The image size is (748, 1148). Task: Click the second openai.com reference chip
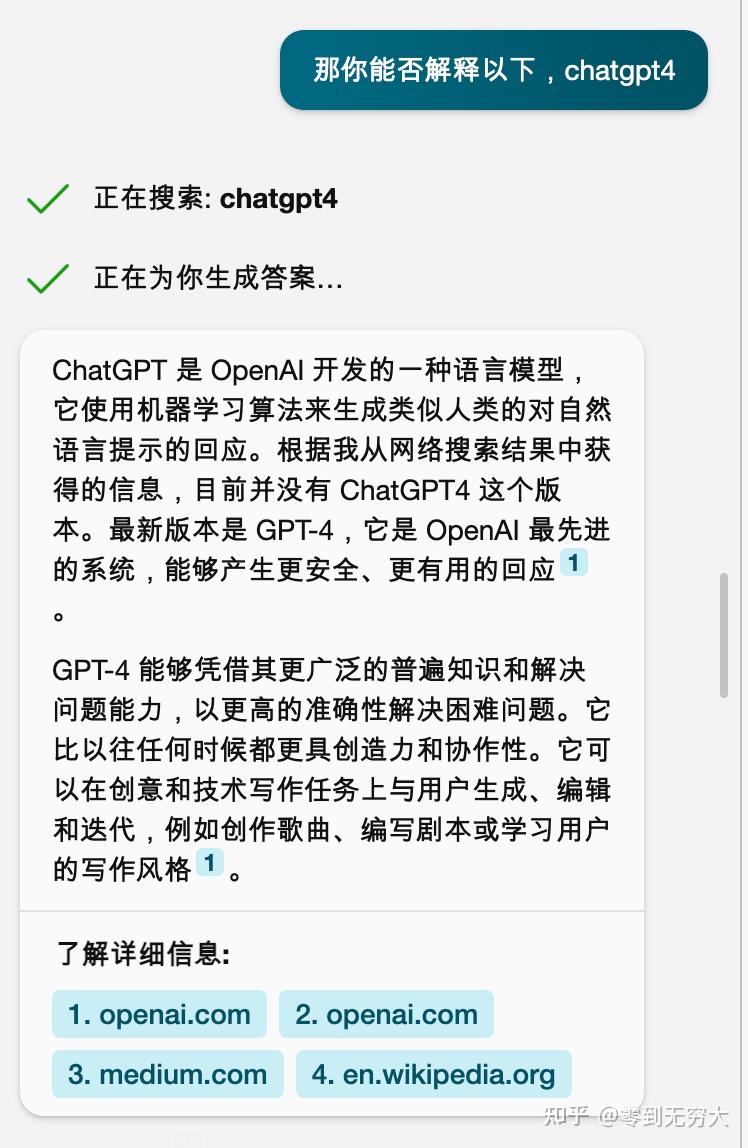pos(387,1013)
